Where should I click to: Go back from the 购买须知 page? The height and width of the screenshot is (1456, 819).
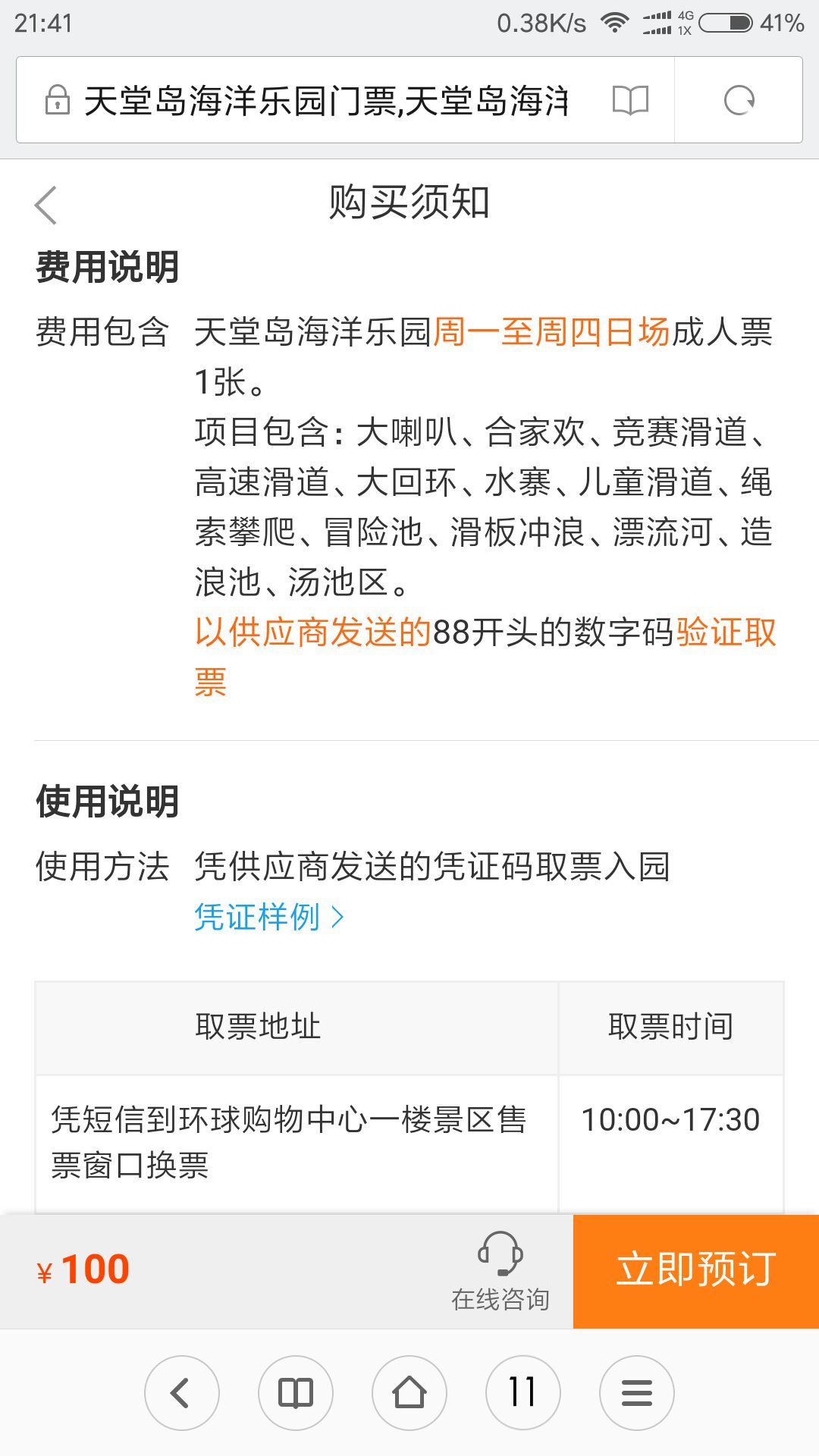(45, 205)
